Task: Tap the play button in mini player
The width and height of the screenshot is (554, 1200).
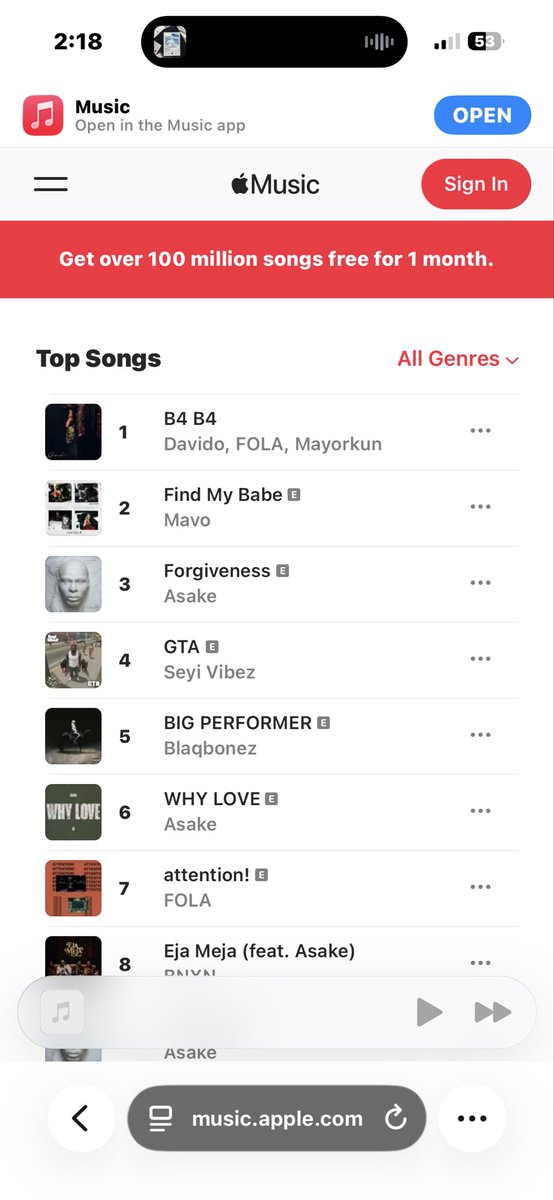Action: tap(429, 1012)
